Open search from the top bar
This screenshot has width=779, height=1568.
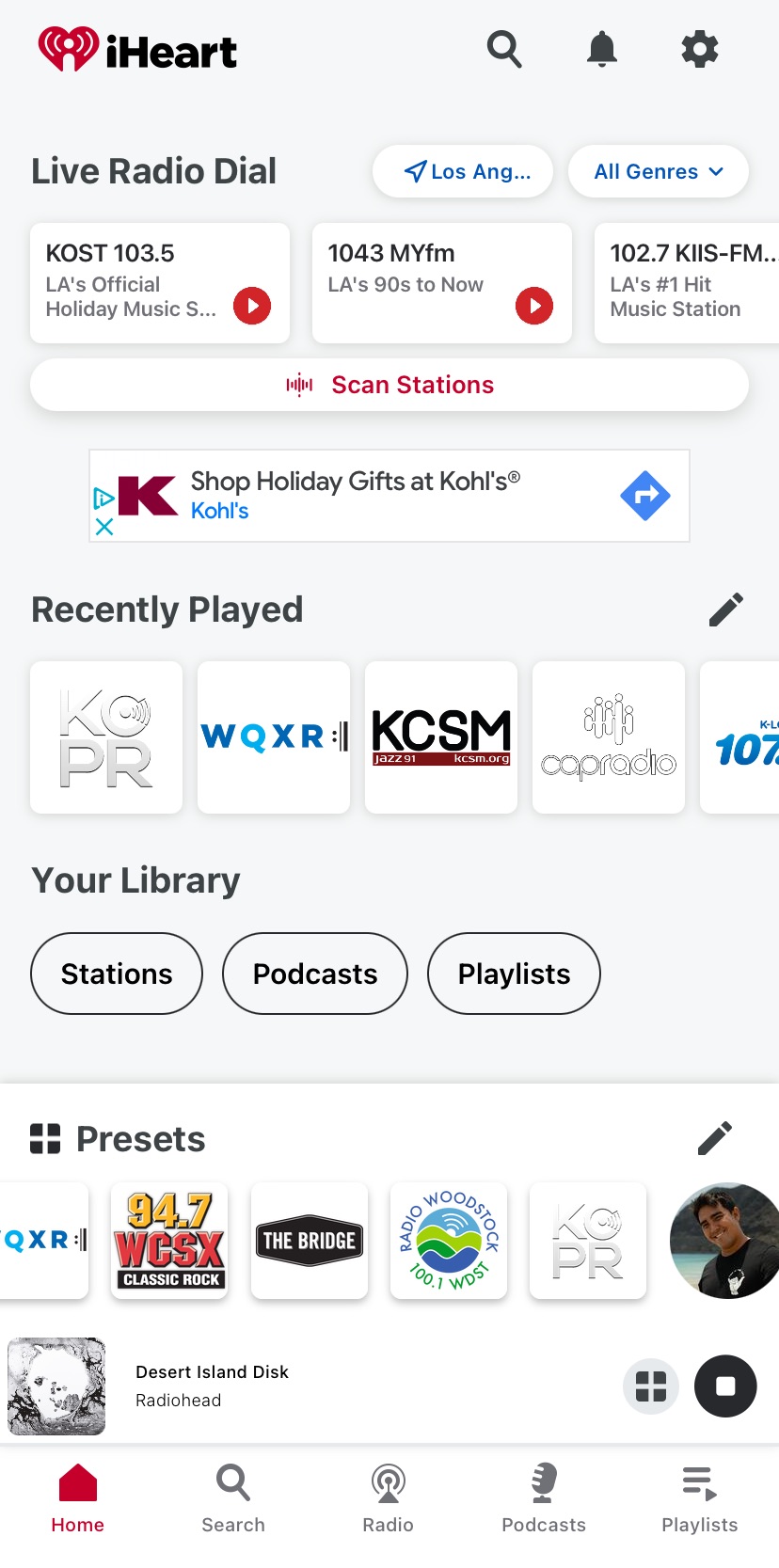click(504, 50)
